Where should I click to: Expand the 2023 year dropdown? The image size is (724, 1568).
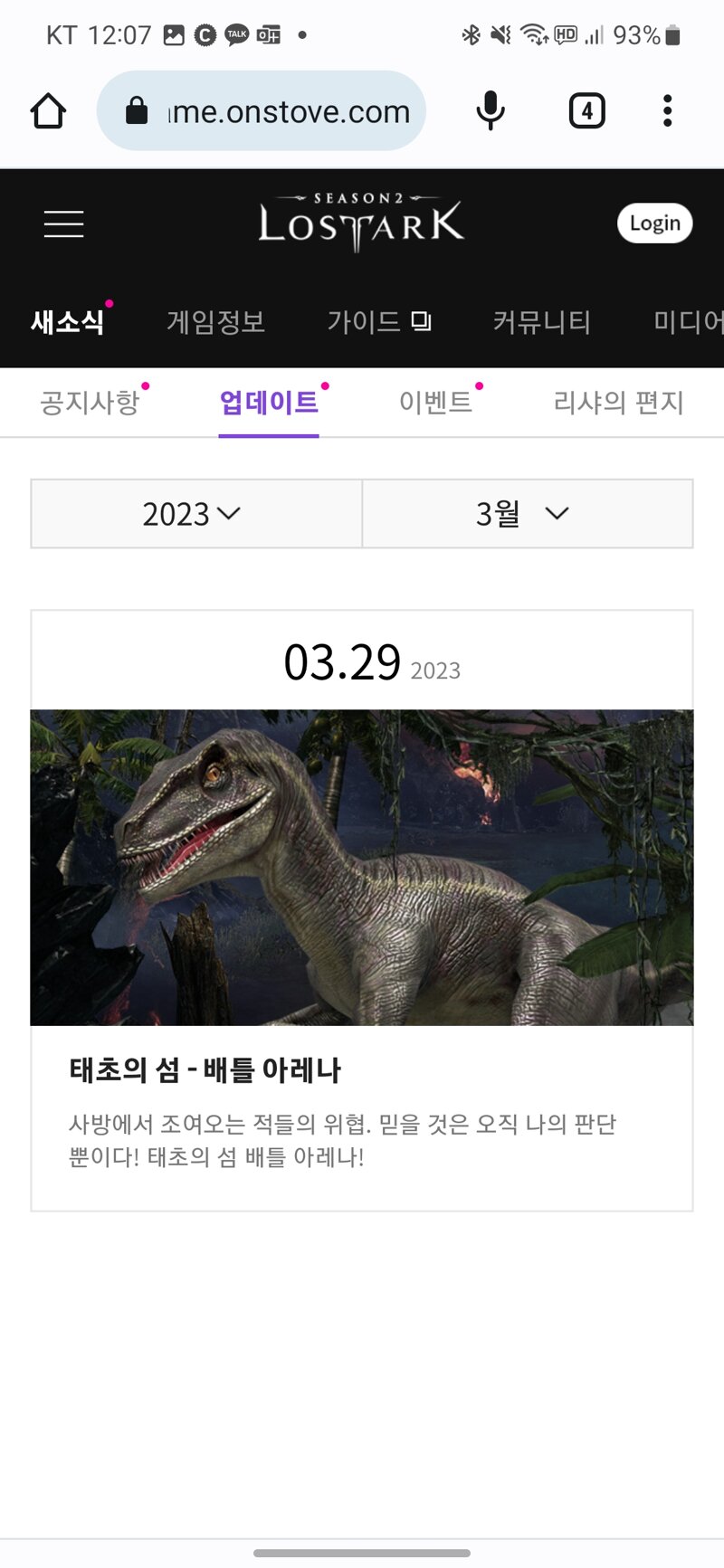tap(196, 514)
